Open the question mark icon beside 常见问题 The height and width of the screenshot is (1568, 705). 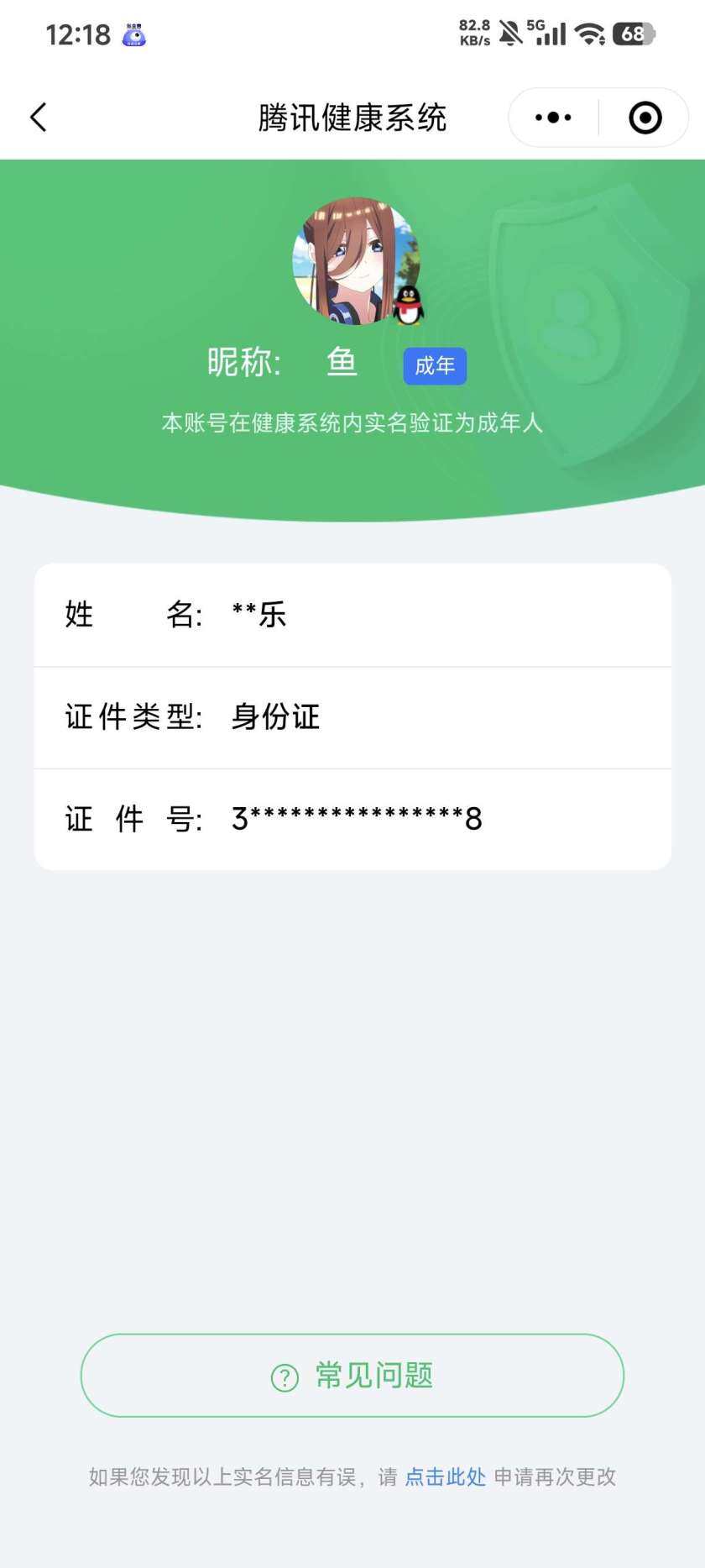coord(284,1375)
